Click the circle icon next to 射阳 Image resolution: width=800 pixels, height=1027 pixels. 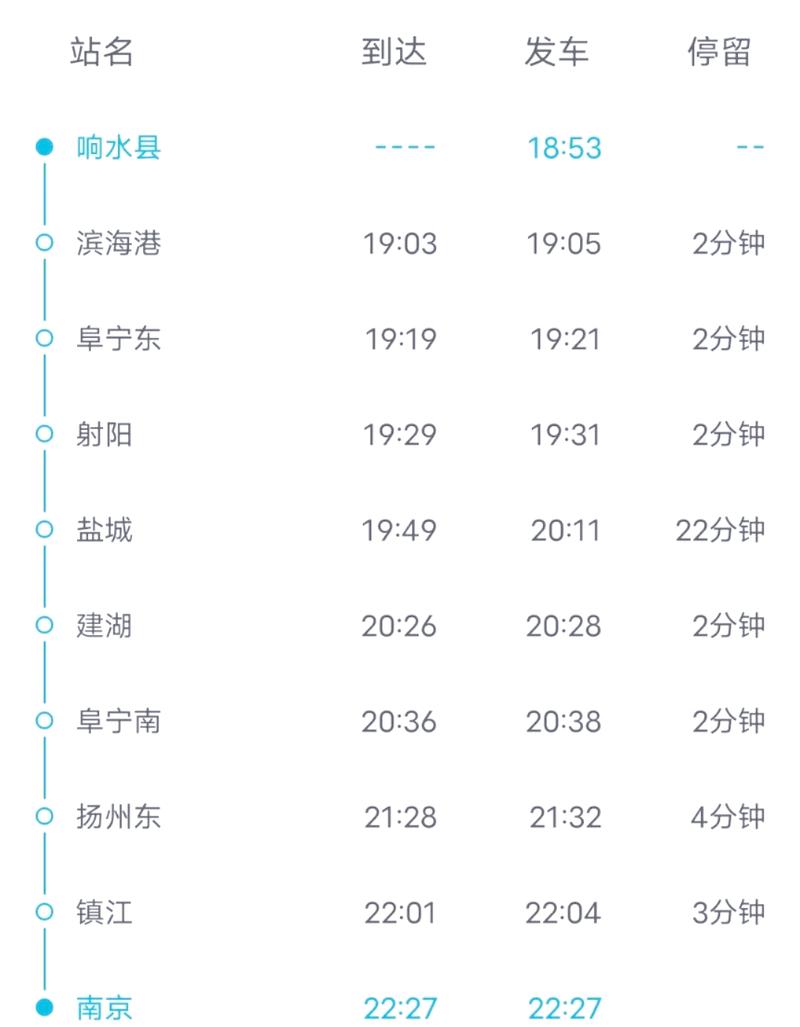pos(42,434)
